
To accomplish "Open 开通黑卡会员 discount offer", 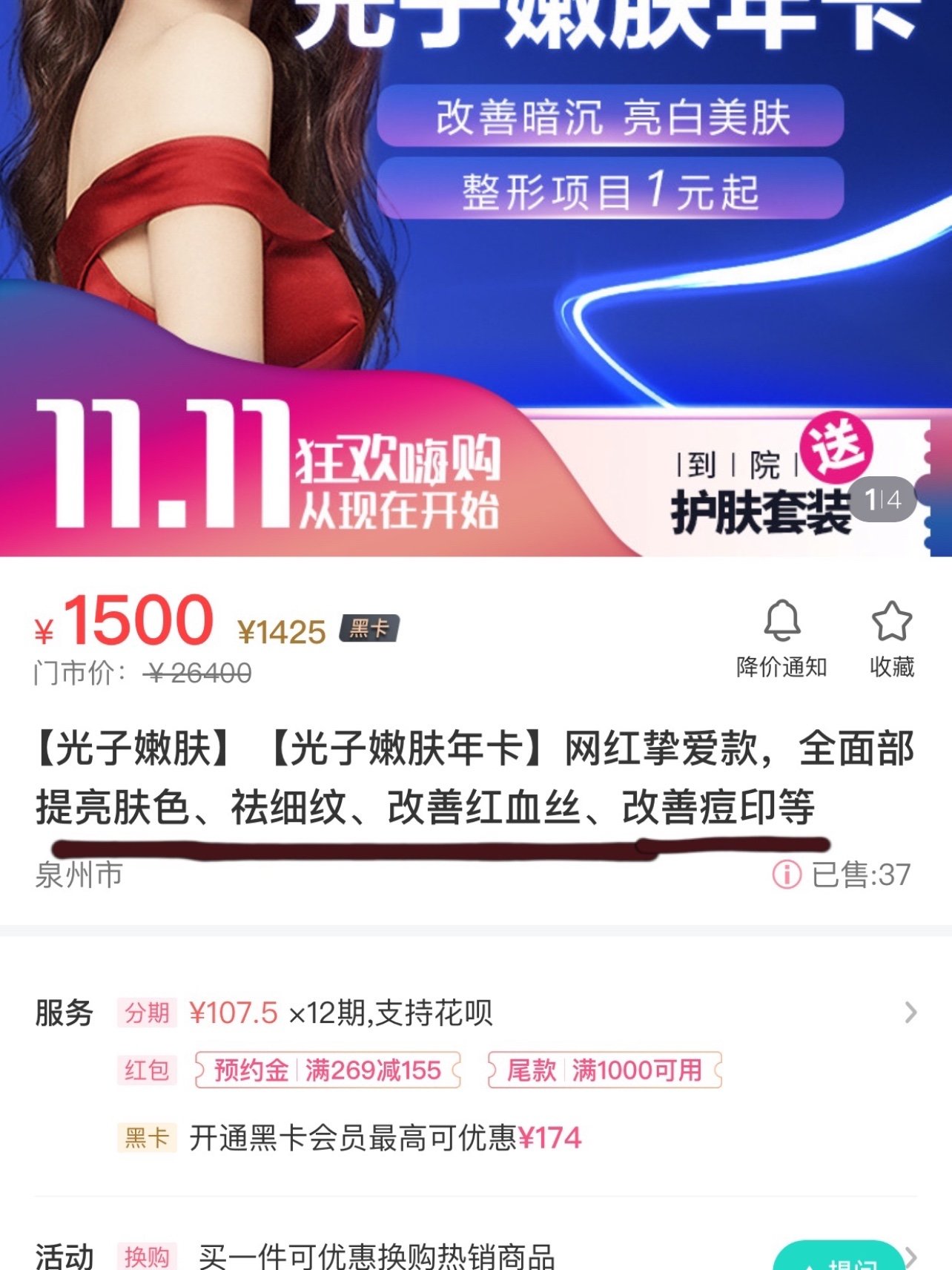I will click(386, 1137).
